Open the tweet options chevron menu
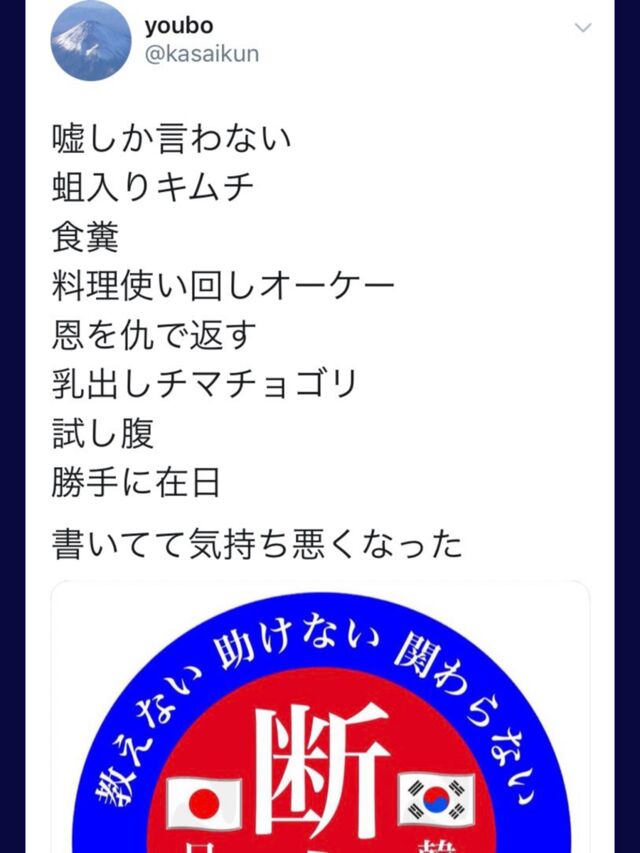 click(x=583, y=28)
